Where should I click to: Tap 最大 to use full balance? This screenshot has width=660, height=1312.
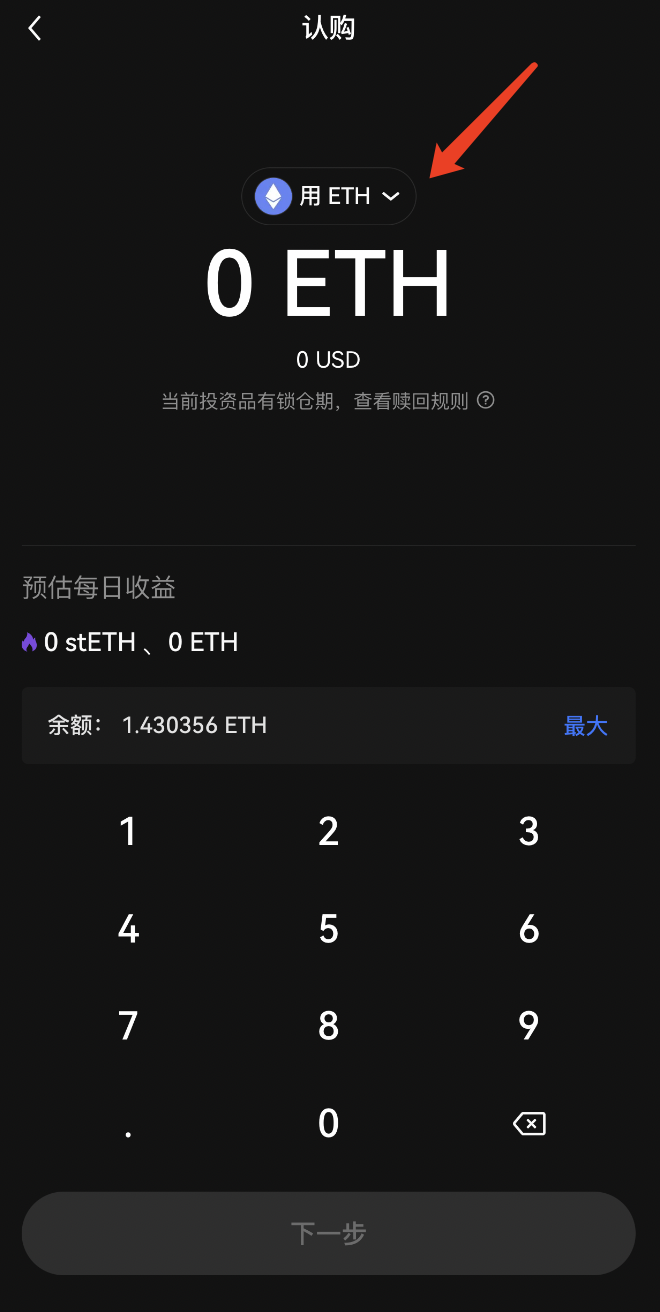tap(585, 725)
